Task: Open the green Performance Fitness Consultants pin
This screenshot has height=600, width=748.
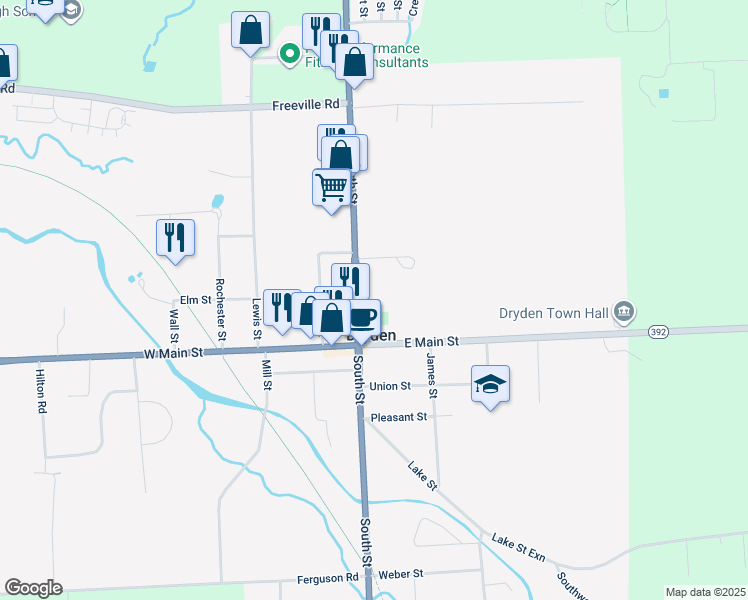Action: tap(290, 55)
